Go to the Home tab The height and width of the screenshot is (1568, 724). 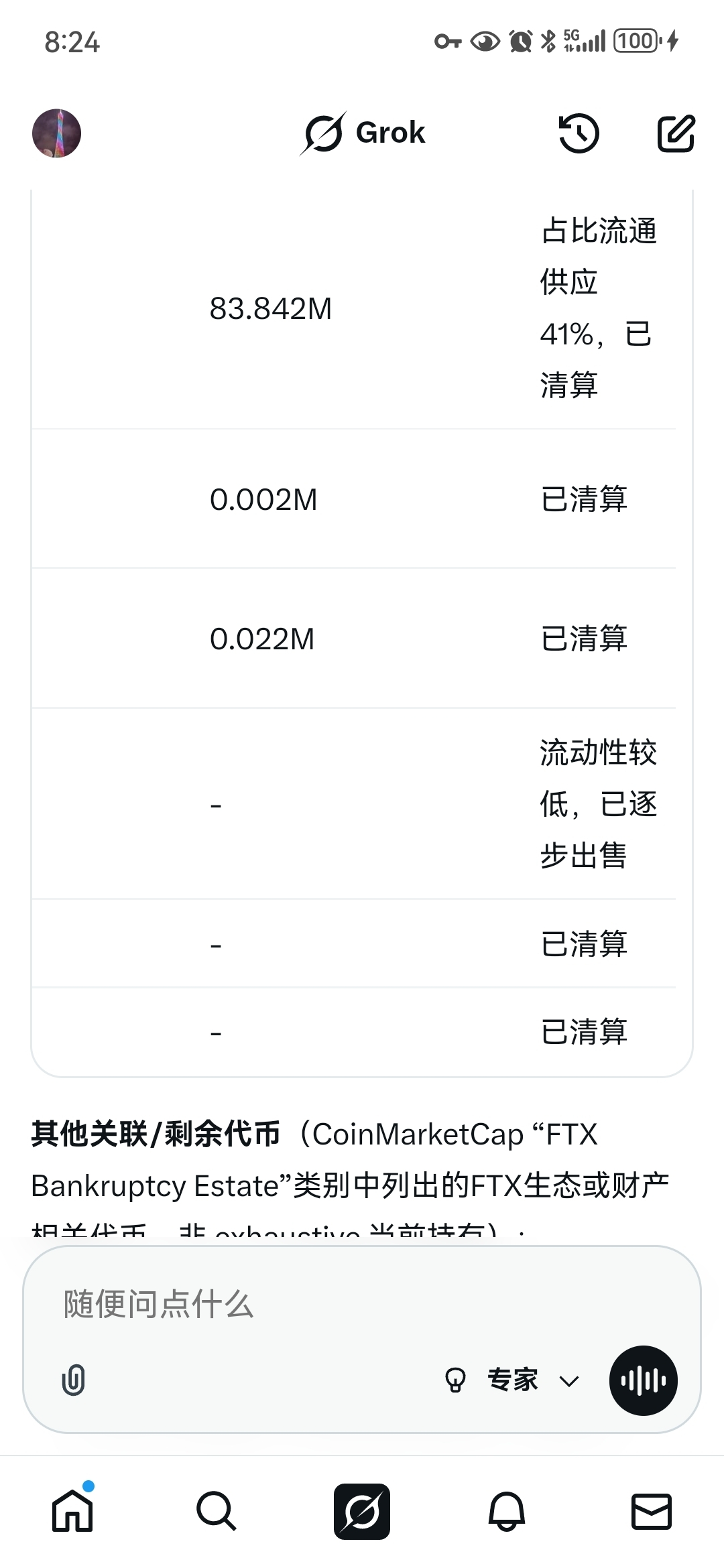72,1512
